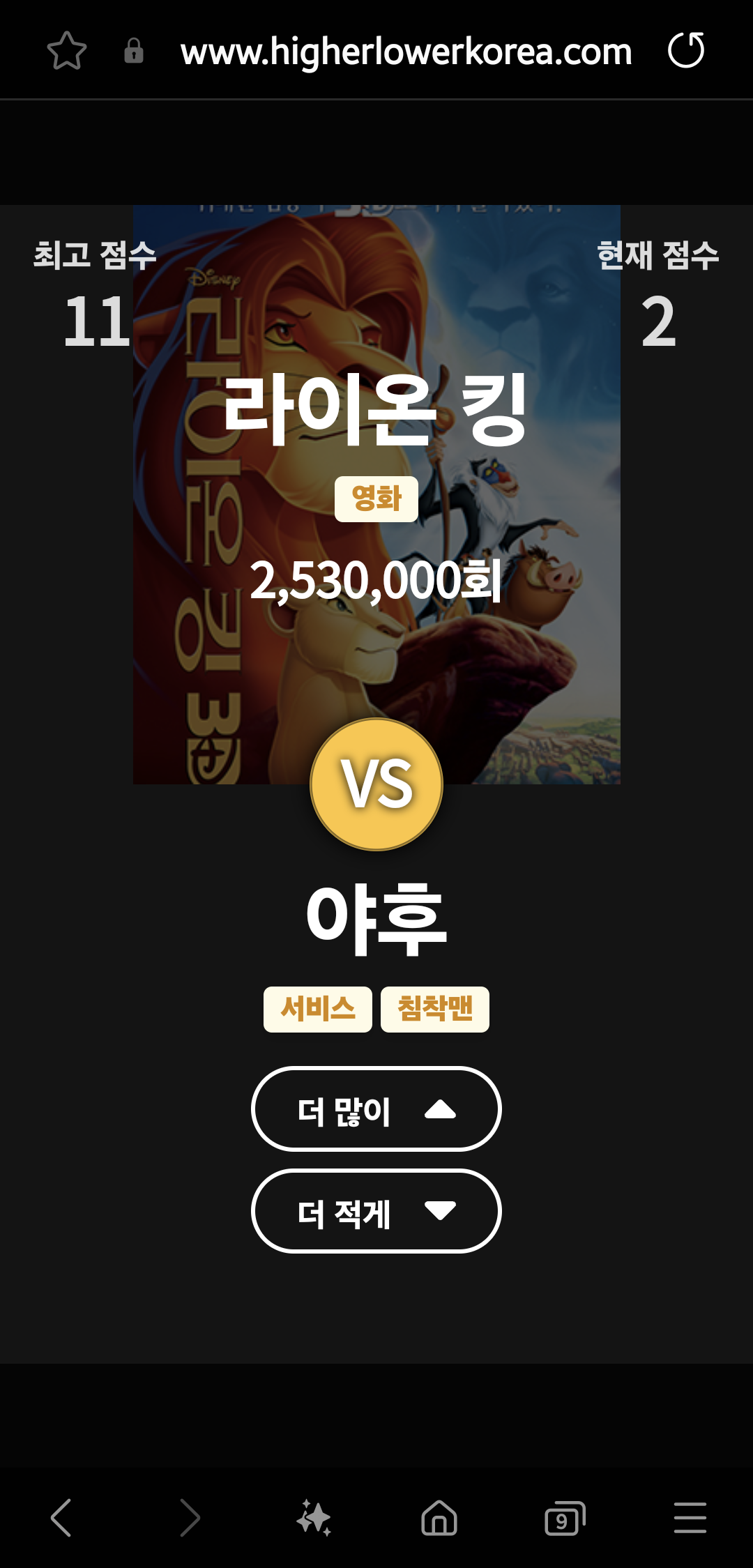Go to browser home page
Image resolution: width=753 pixels, height=1568 pixels.
tap(439, 1517)
